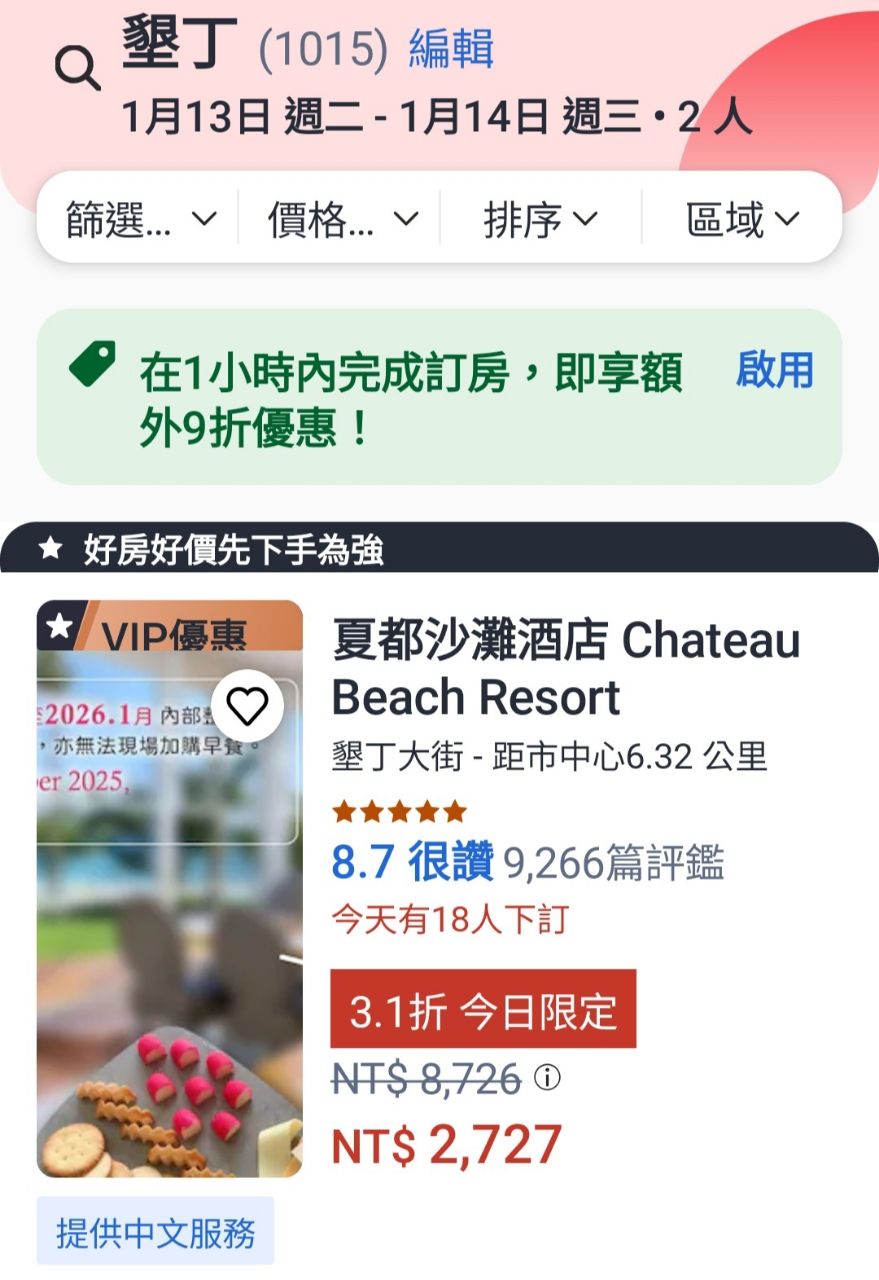Tap the search magnifier icon

[77, 69]
